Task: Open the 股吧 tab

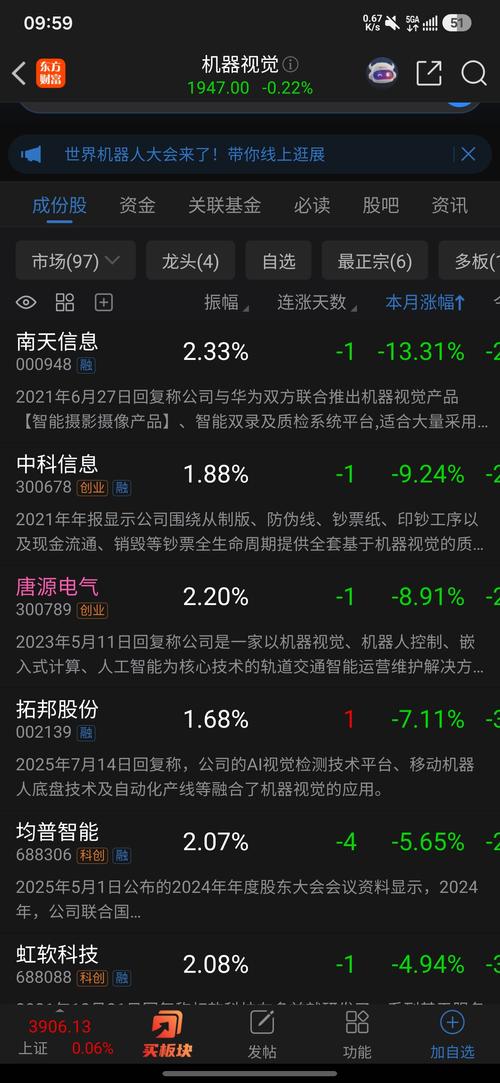Action: [381, 205]
